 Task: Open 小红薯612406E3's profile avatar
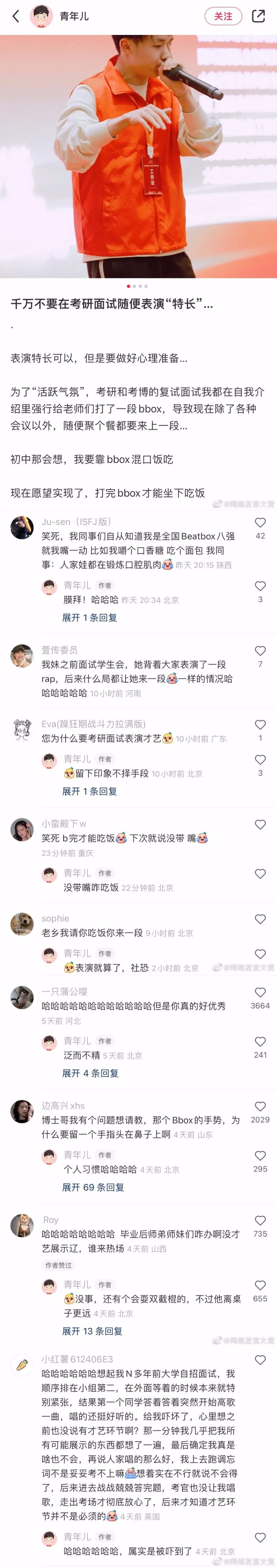[x=22, y=1365]
